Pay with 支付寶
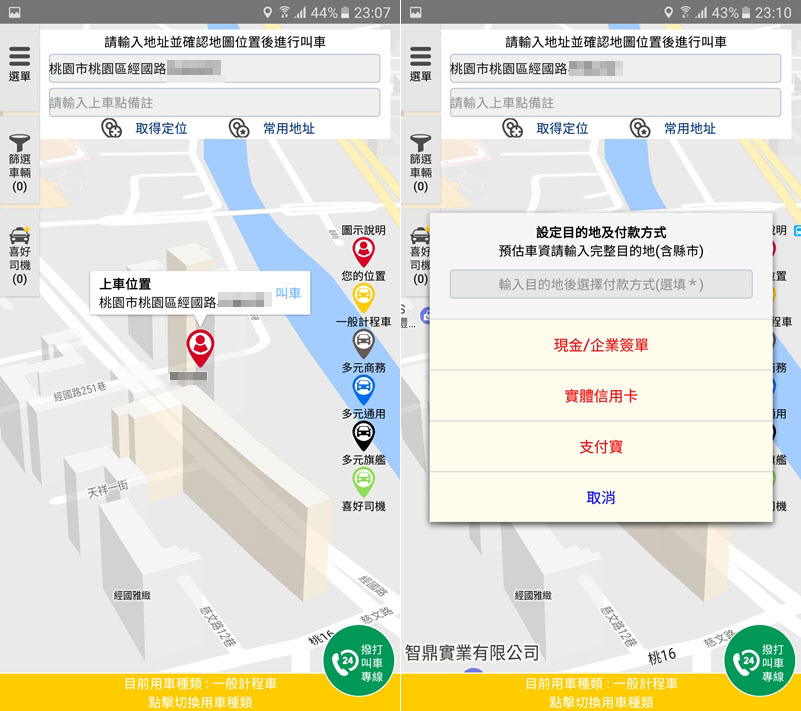The height and width of the screenshot is (711, 801). point(601,447)
